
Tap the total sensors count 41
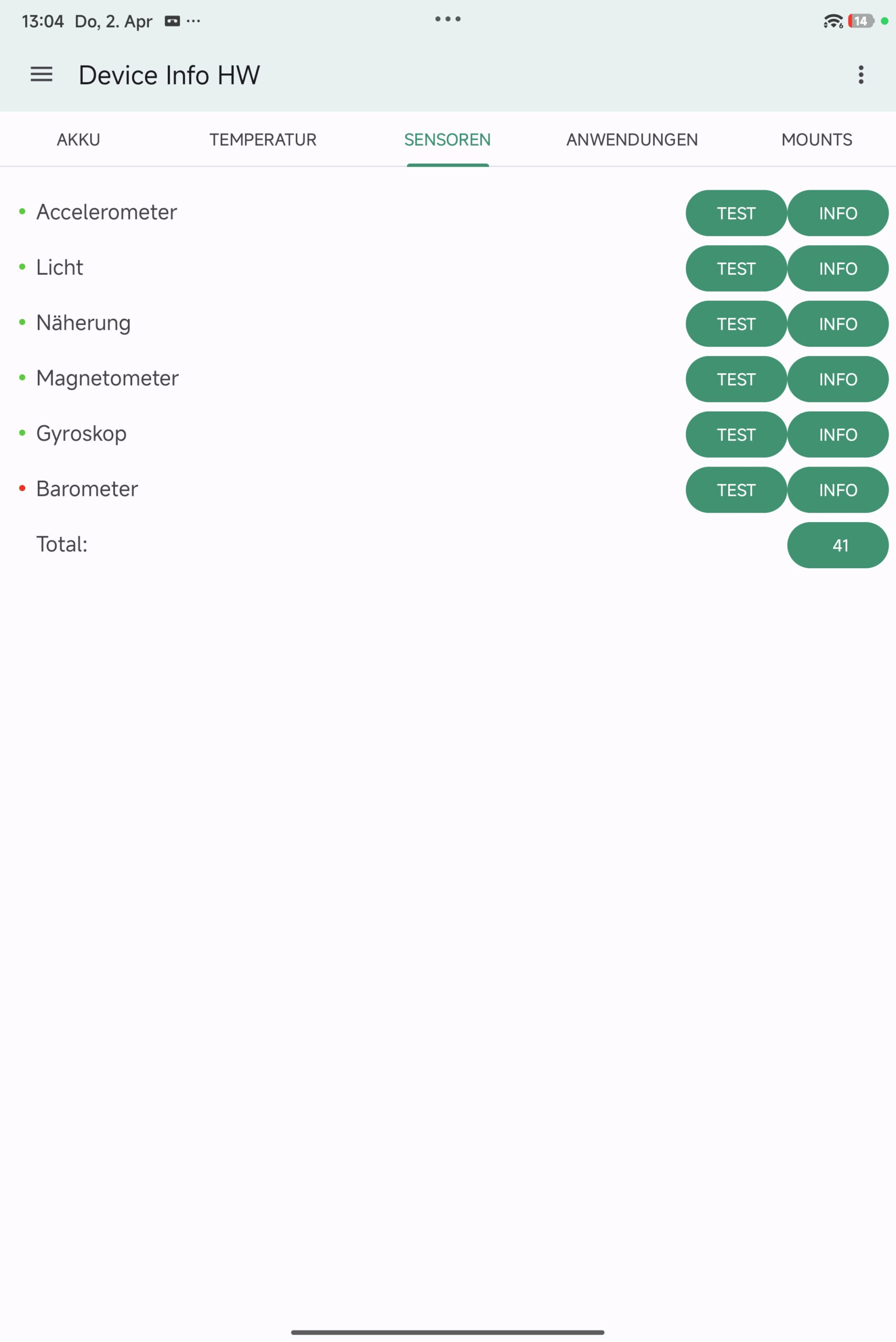[x=838, y=546]
